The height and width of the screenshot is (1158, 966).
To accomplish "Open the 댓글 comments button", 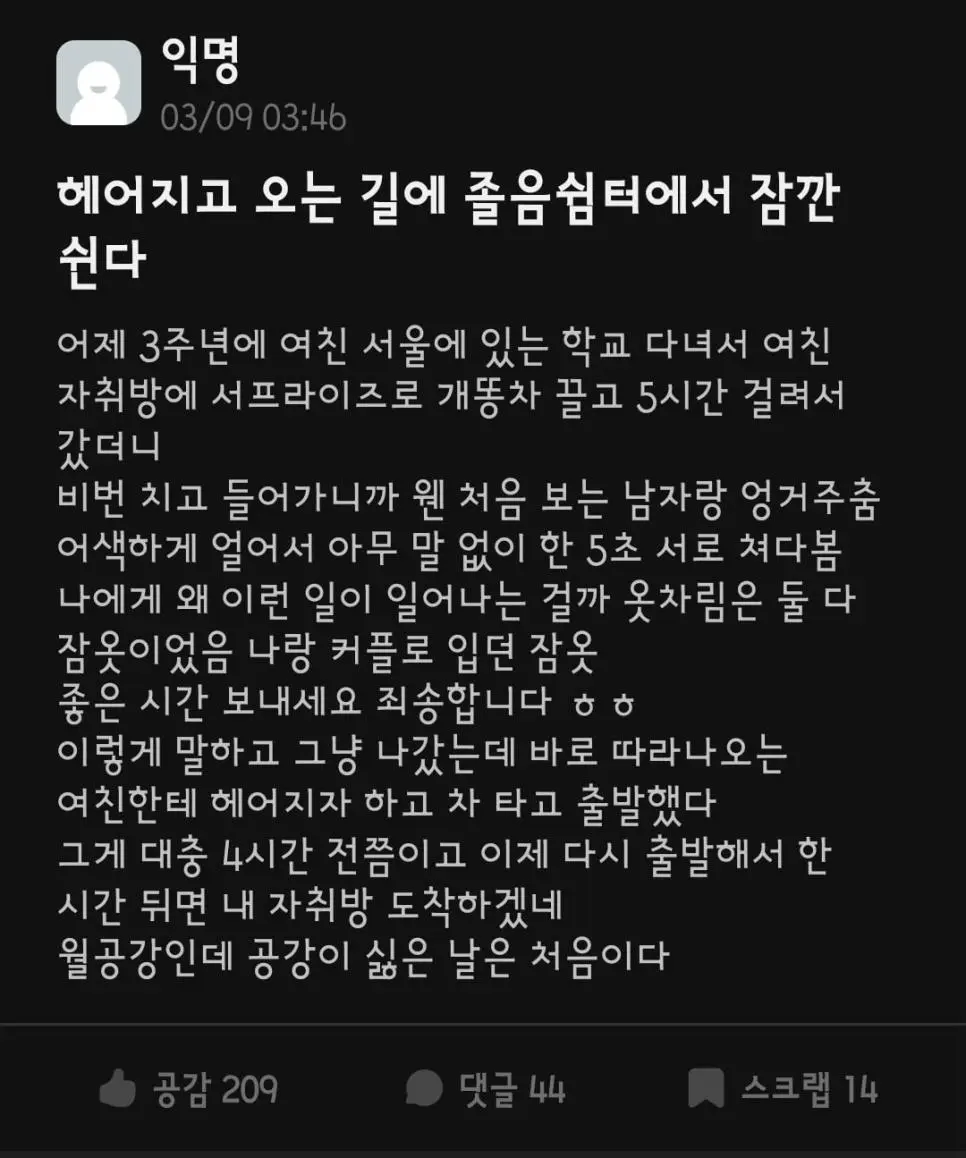I will [x=486, y=1088].
